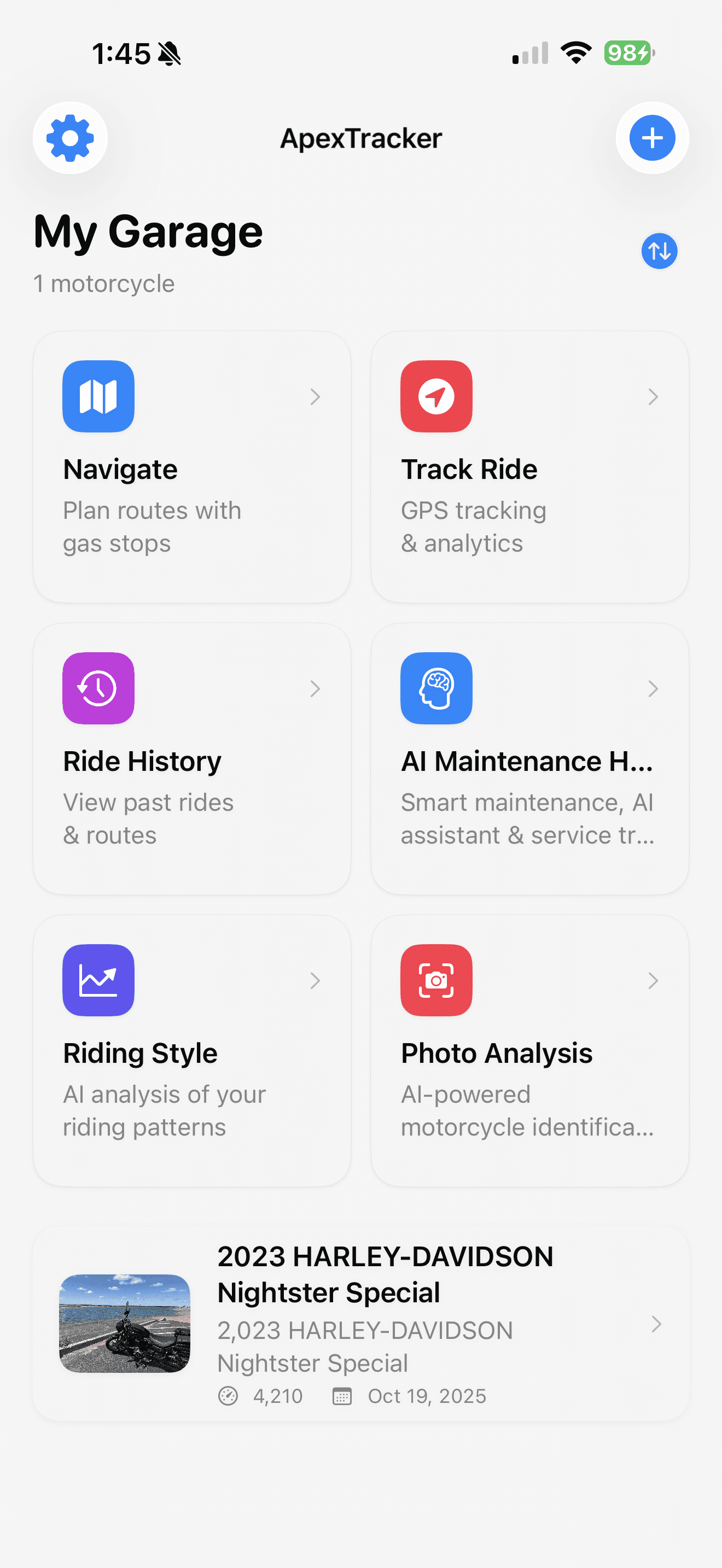Open Settings via the gear icon
Image resolution: width=722 pixels, height=1568 pixels.
click(x=69, y=138)
